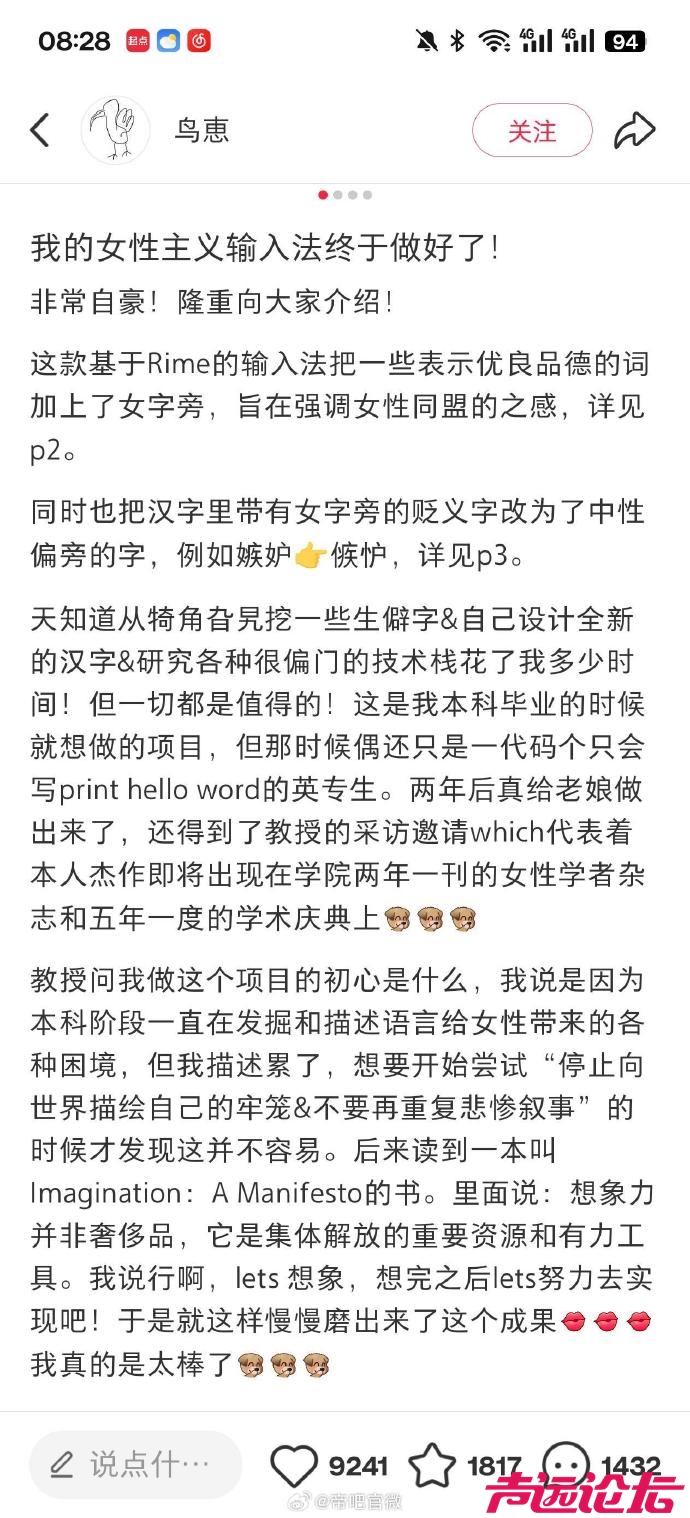
Task: Like this post
Action: pos(294,1466)
